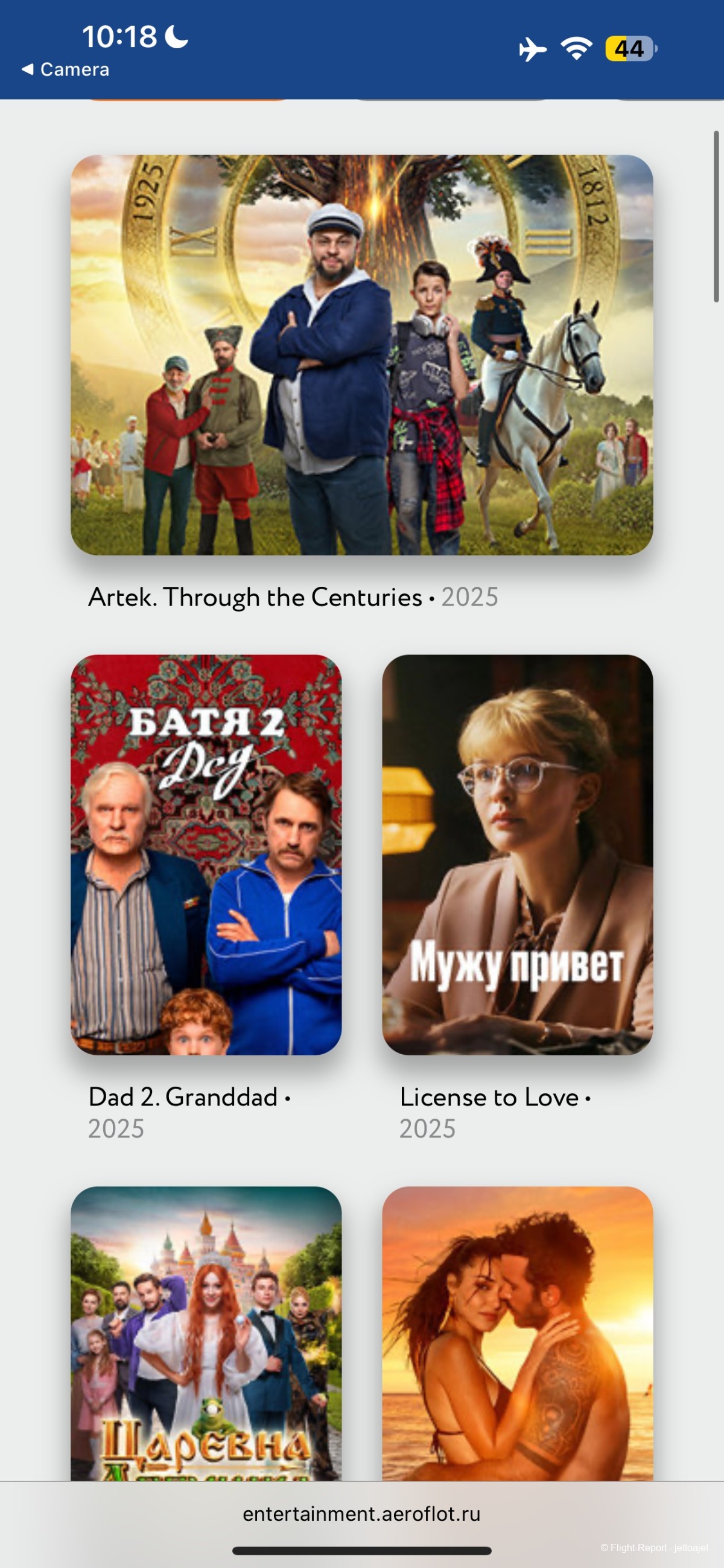Select the License to Love movie
Viewport: 724px width, 1568px height.
tap(517, 854)
